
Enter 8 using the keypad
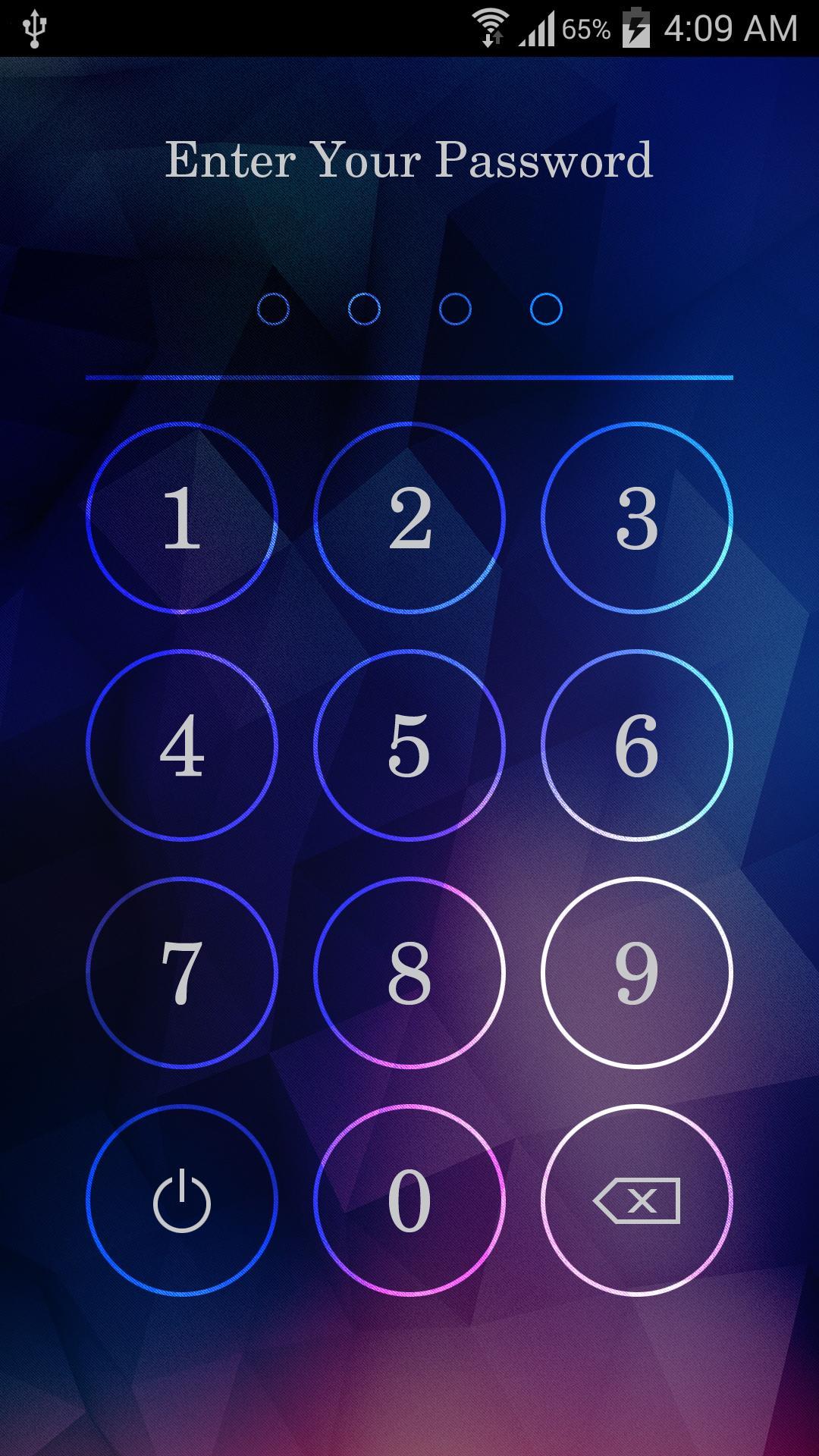(x=409, y=972)
